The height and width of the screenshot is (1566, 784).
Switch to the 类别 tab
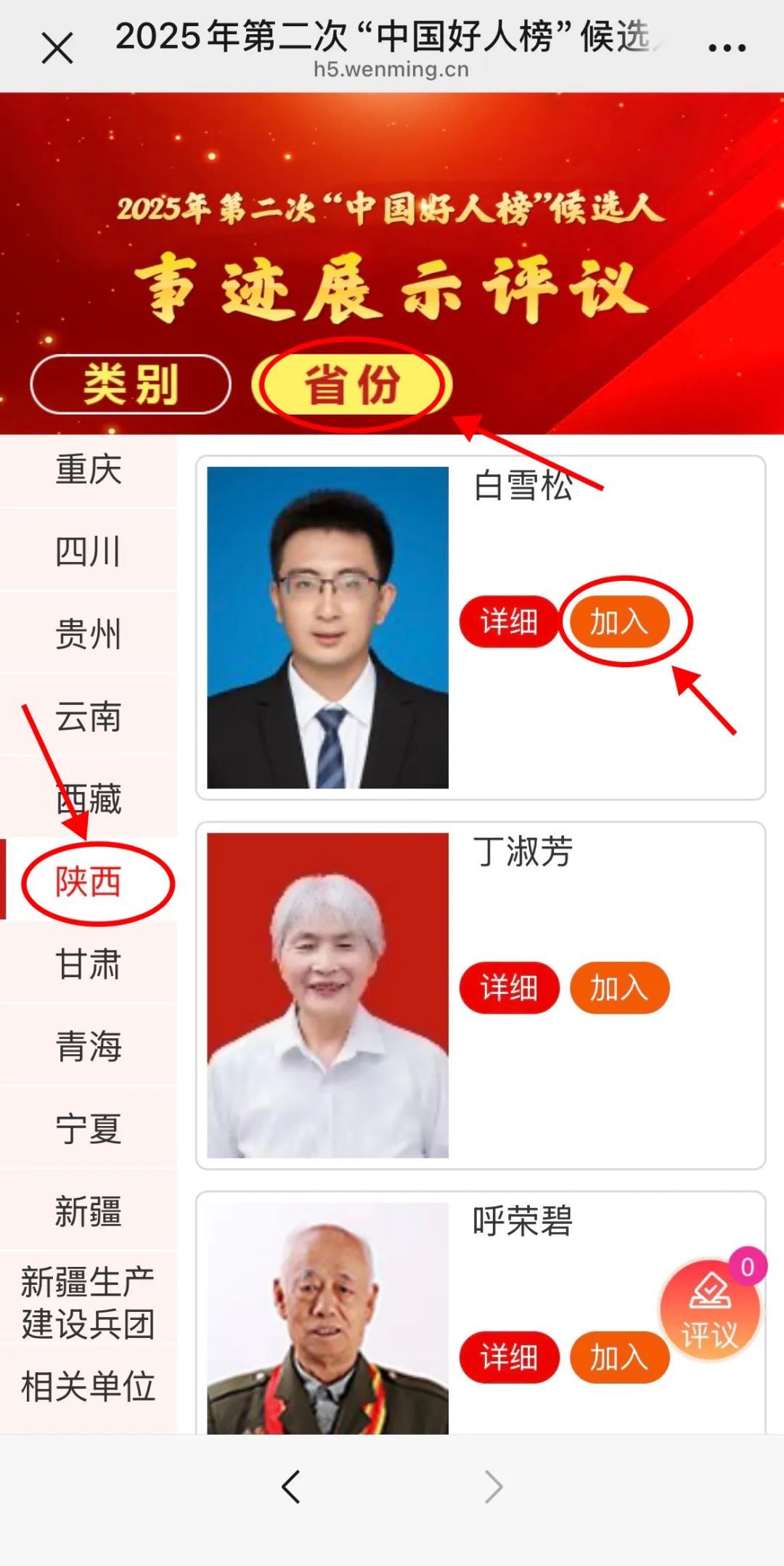click(131, 384)
